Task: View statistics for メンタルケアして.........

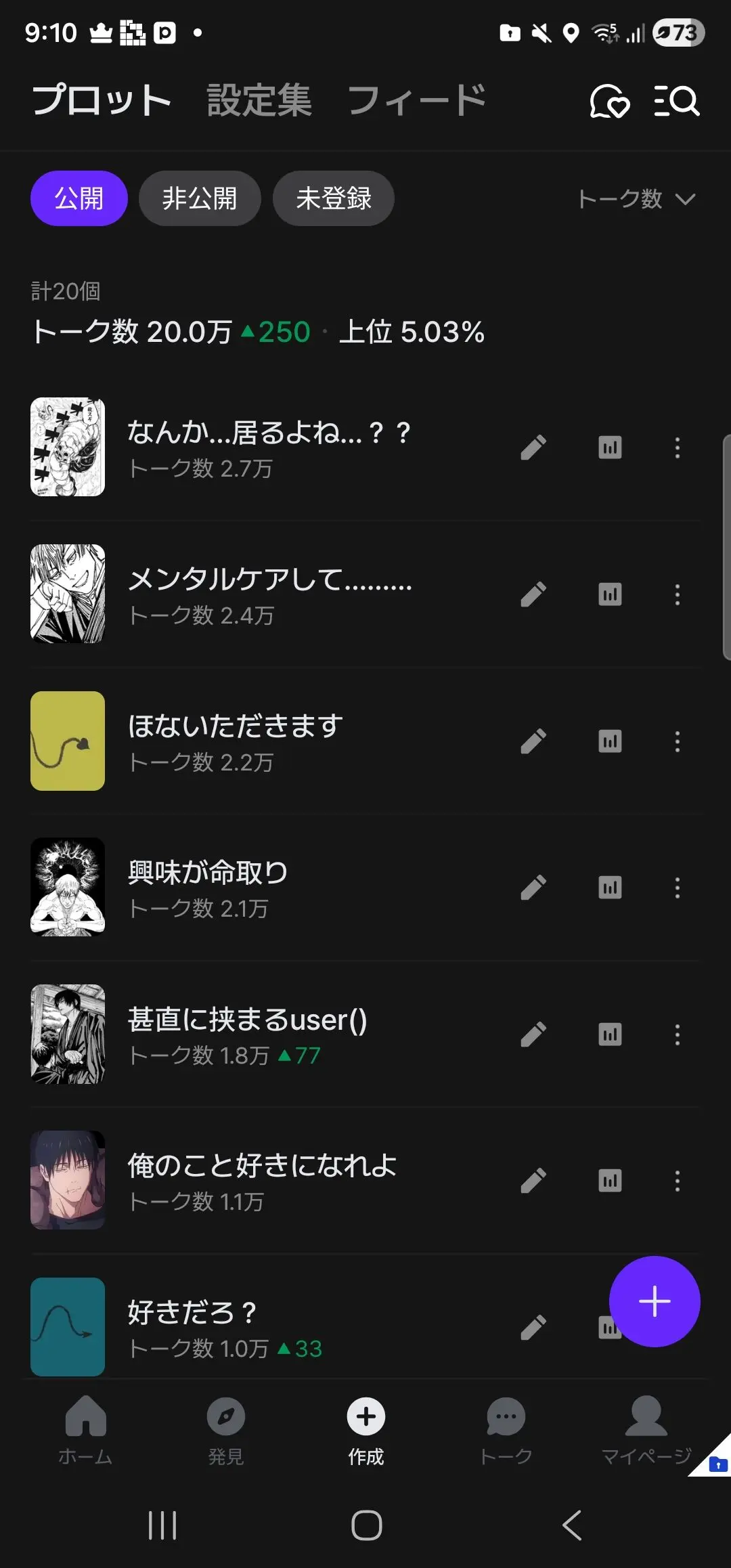Action: click(x=610, y=594)
